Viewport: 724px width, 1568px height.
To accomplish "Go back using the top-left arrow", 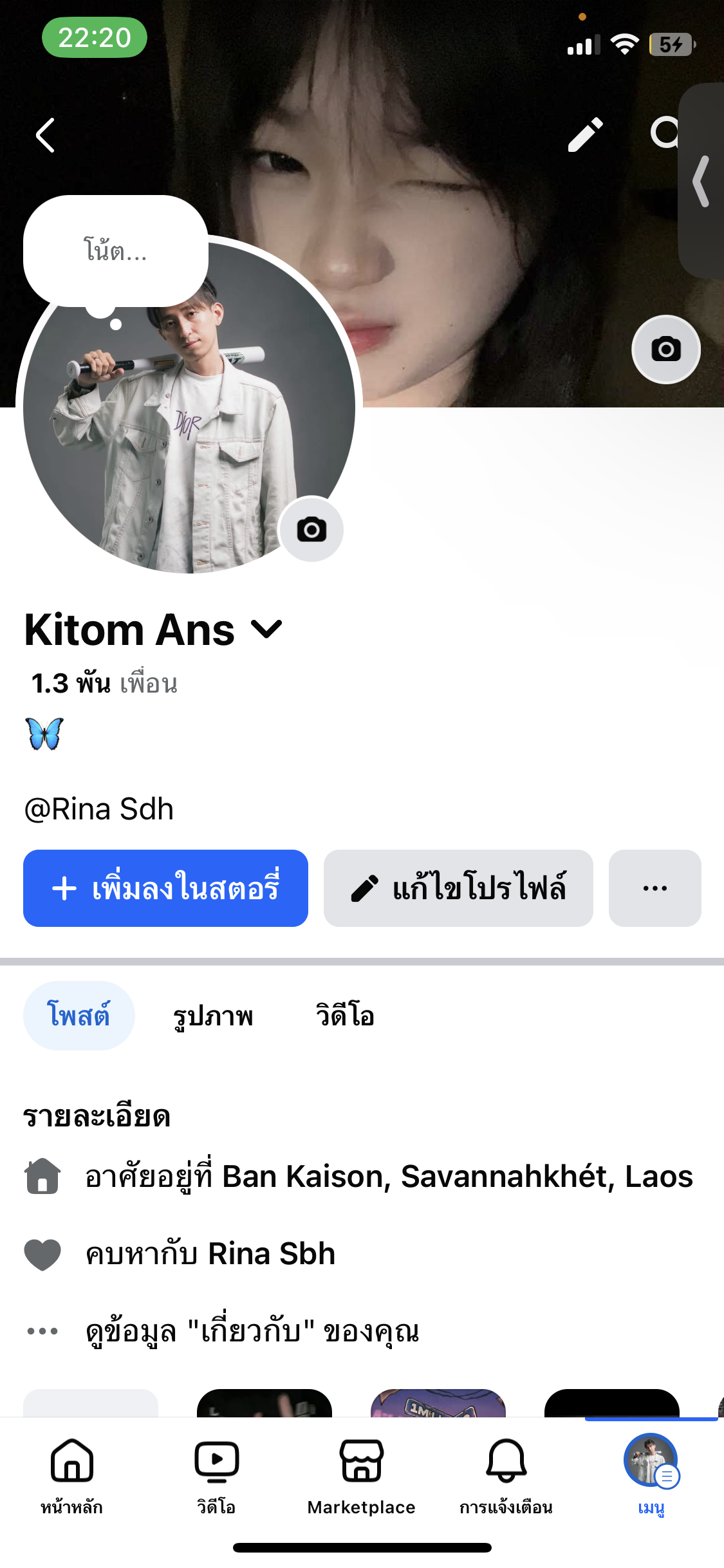I will click(45, 135).
